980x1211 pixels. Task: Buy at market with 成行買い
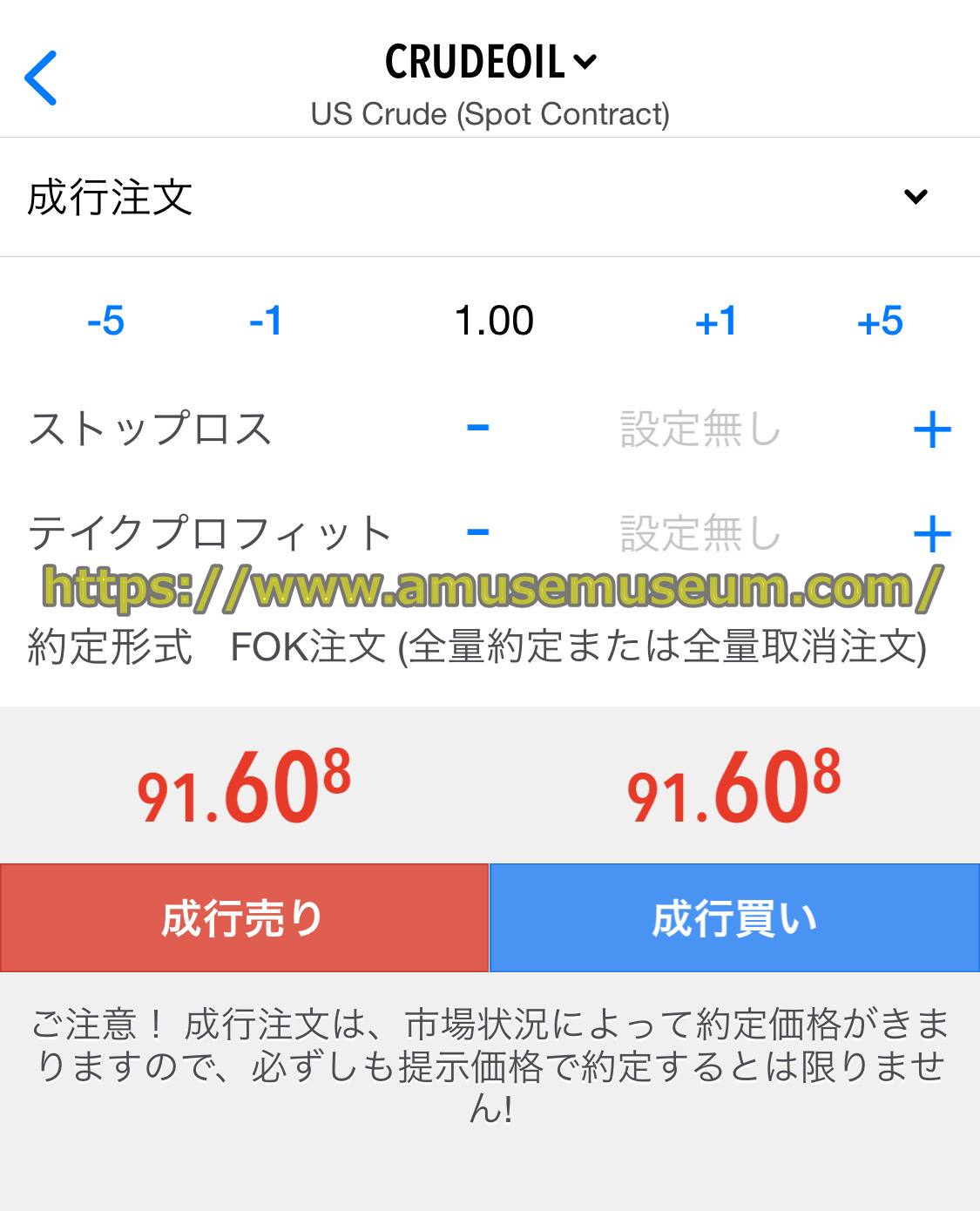point(734,918)
